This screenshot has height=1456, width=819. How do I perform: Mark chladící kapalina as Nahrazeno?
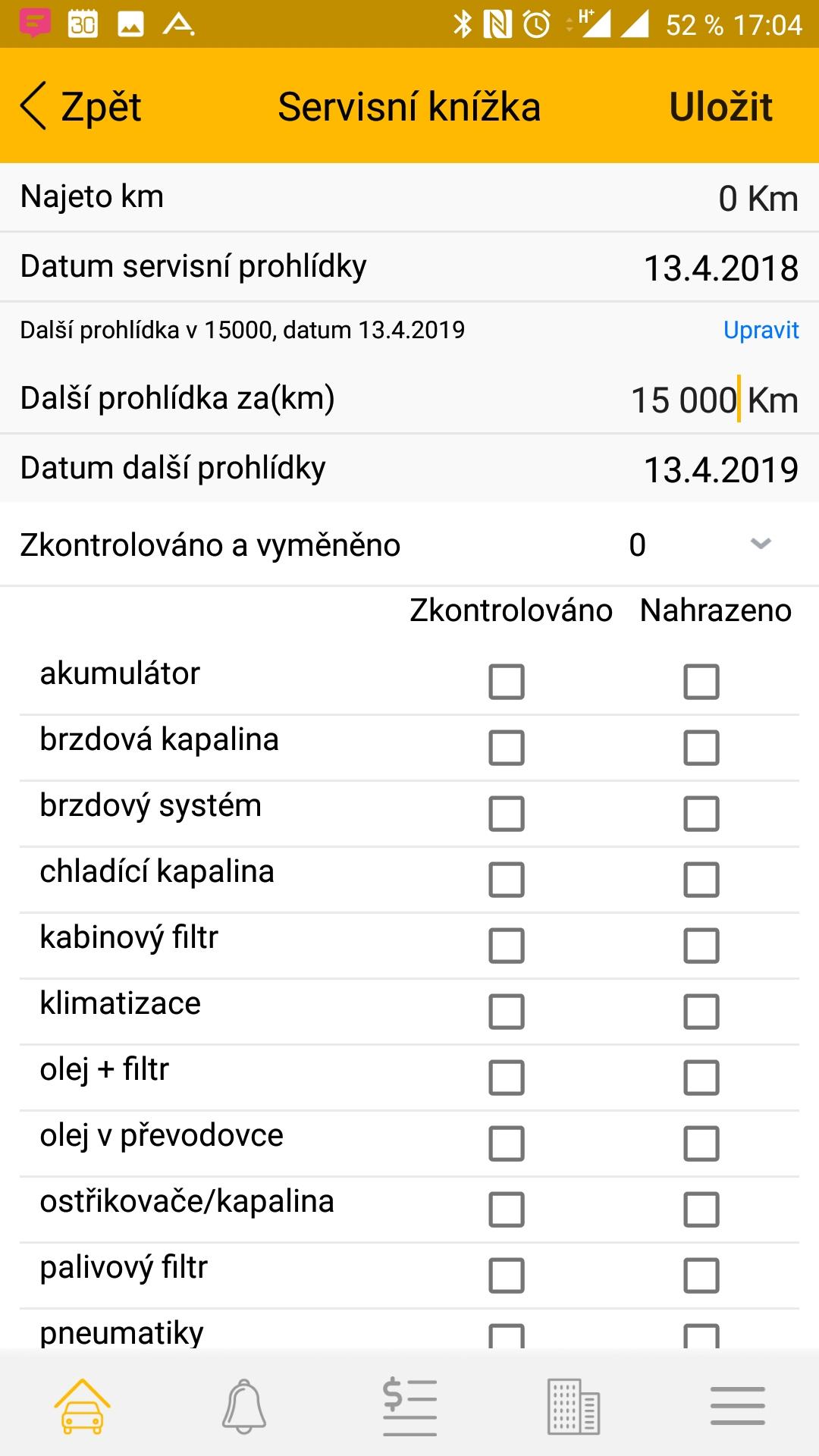(701, 879)
